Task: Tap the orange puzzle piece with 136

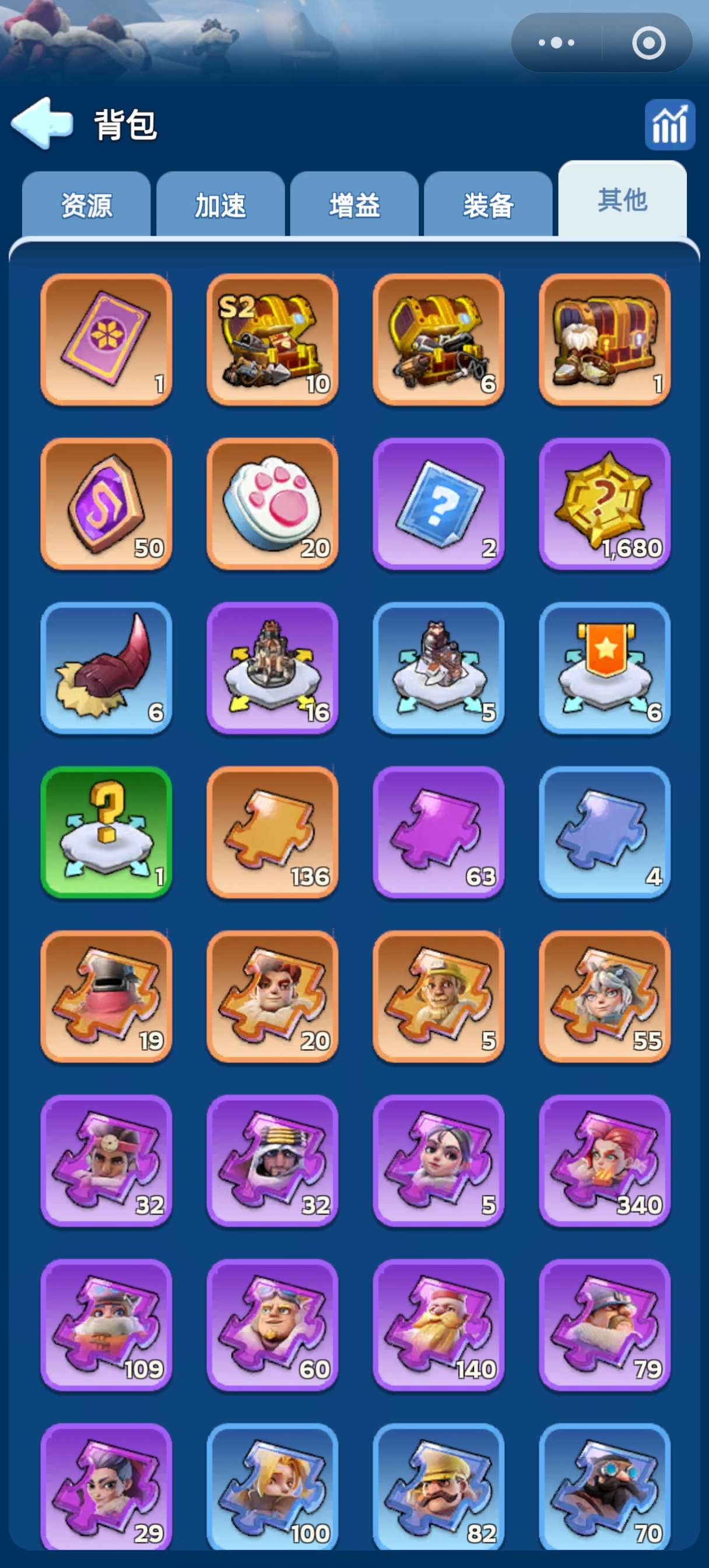Action: 272,832
